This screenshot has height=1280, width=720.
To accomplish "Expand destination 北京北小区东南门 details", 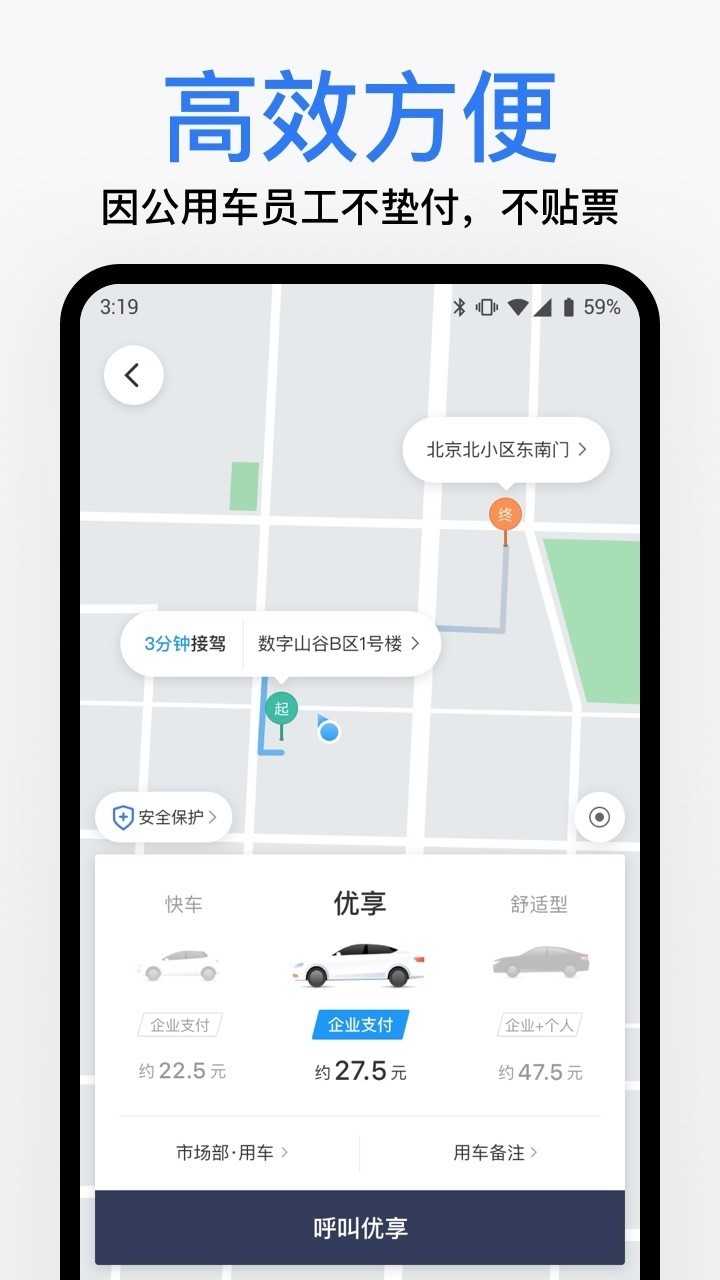I will click(505, 450).
